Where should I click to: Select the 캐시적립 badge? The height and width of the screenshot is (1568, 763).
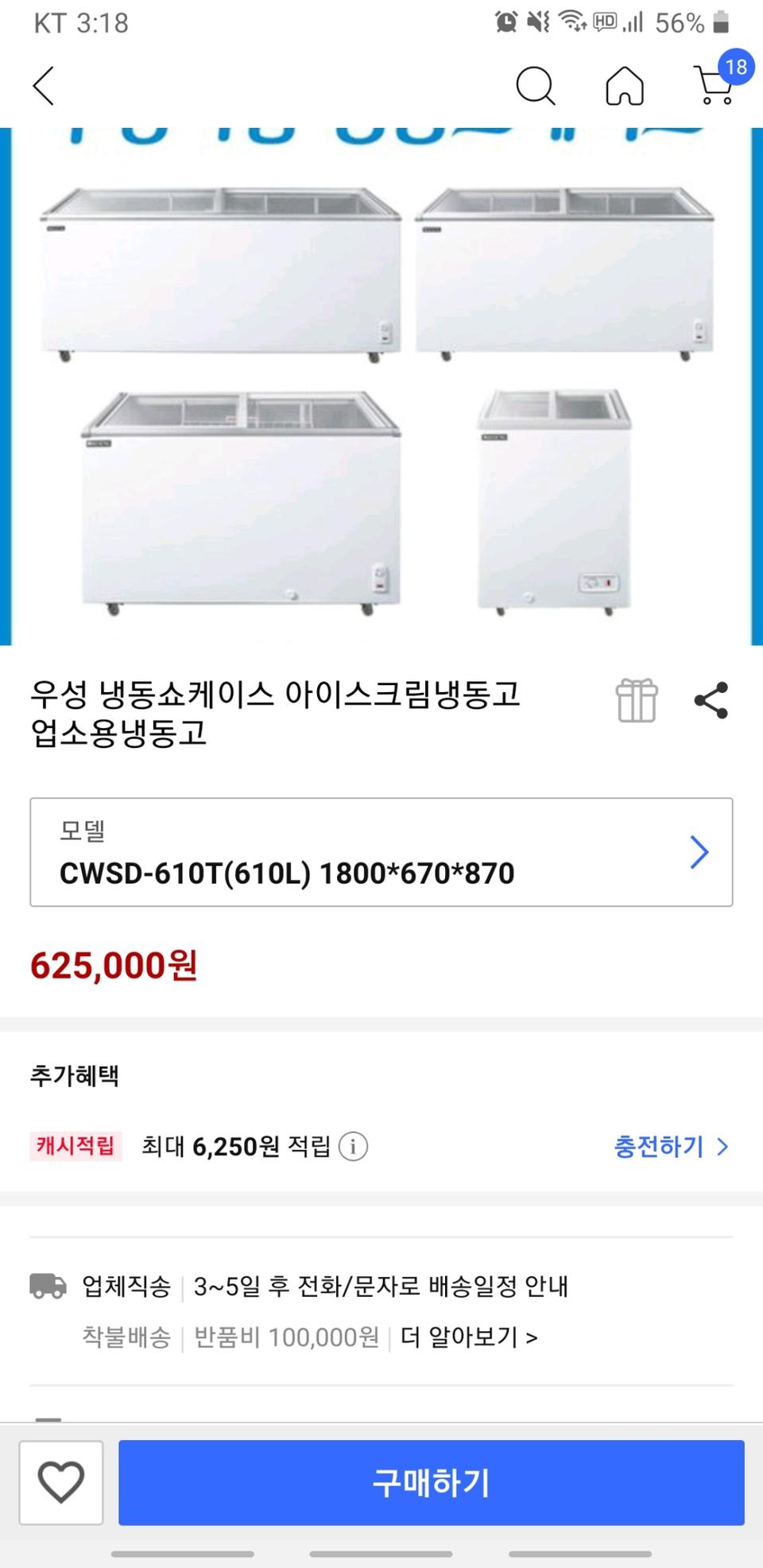pos(75,1146)
